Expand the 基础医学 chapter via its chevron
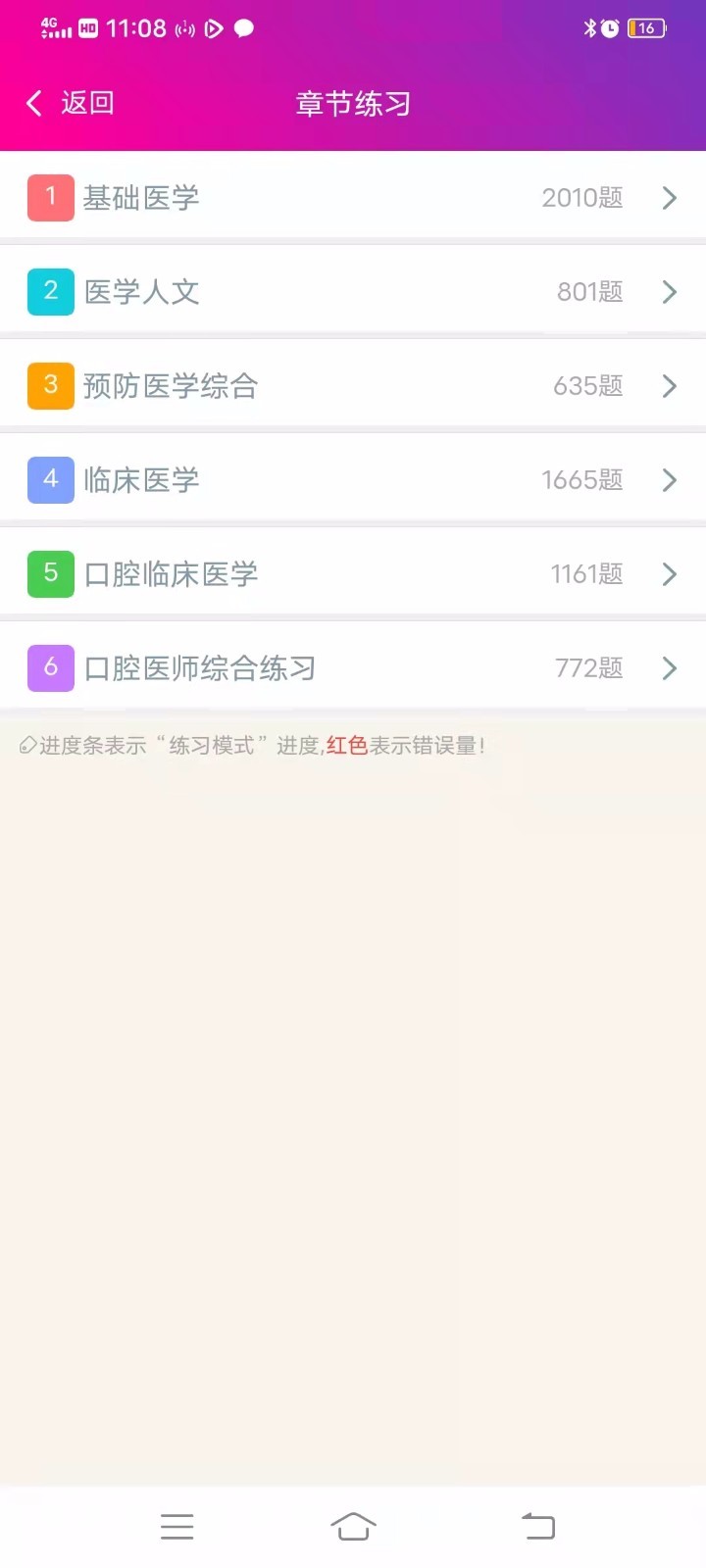 click(x=670, y=197)
